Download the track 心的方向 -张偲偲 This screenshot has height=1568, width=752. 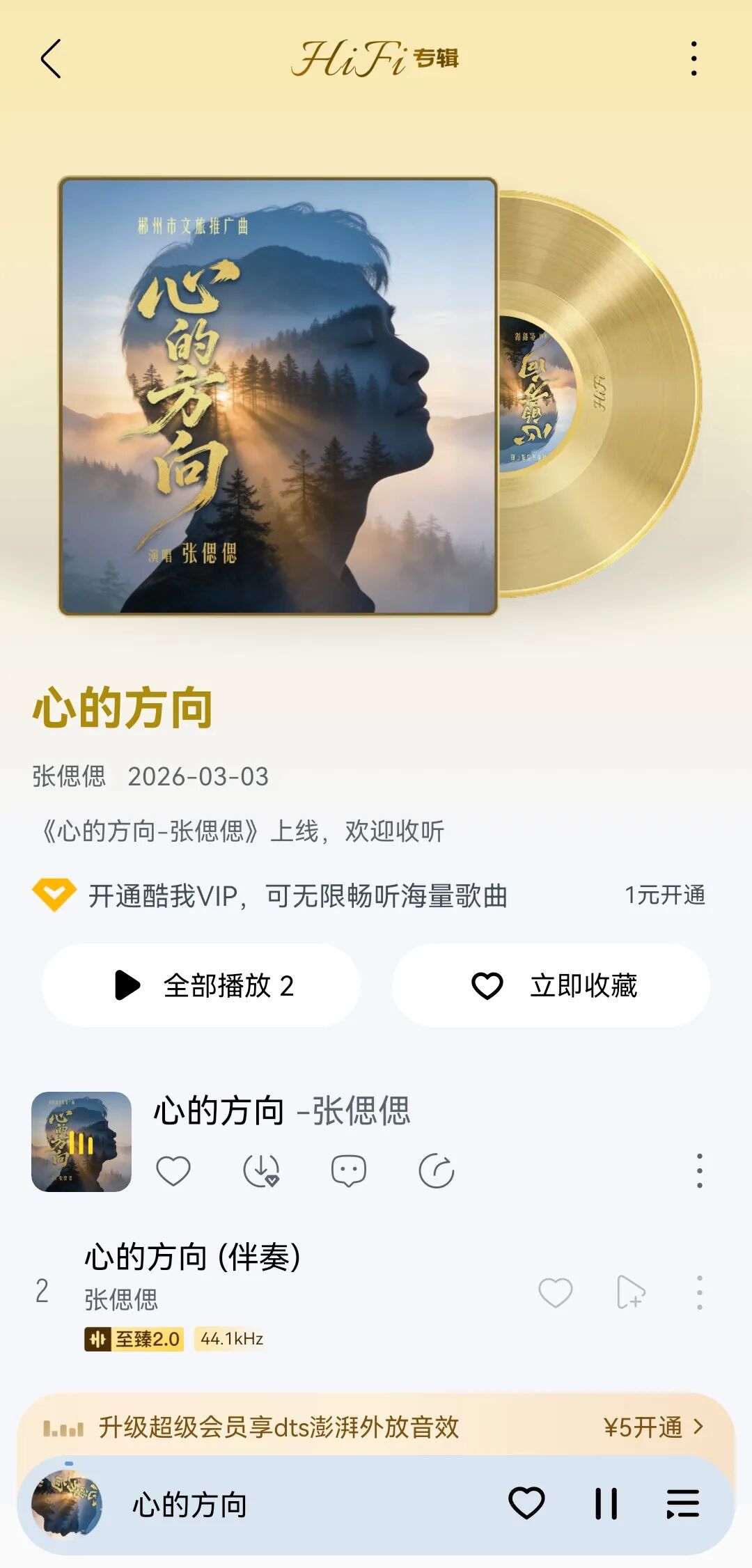(261, 1170)
